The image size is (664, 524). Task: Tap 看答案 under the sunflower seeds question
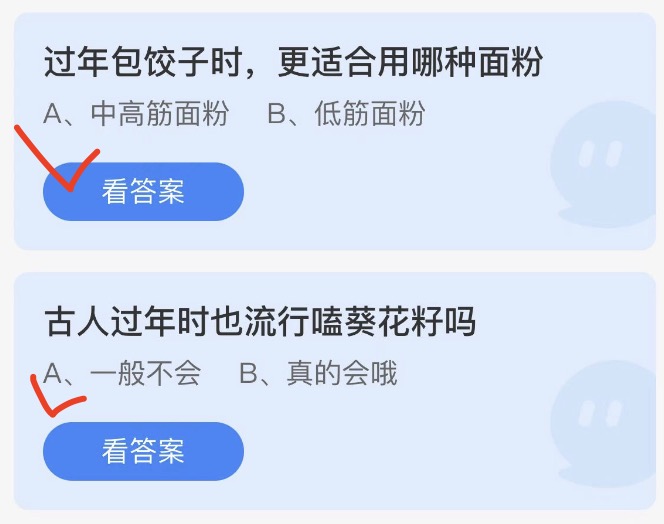tap(143, 451)
